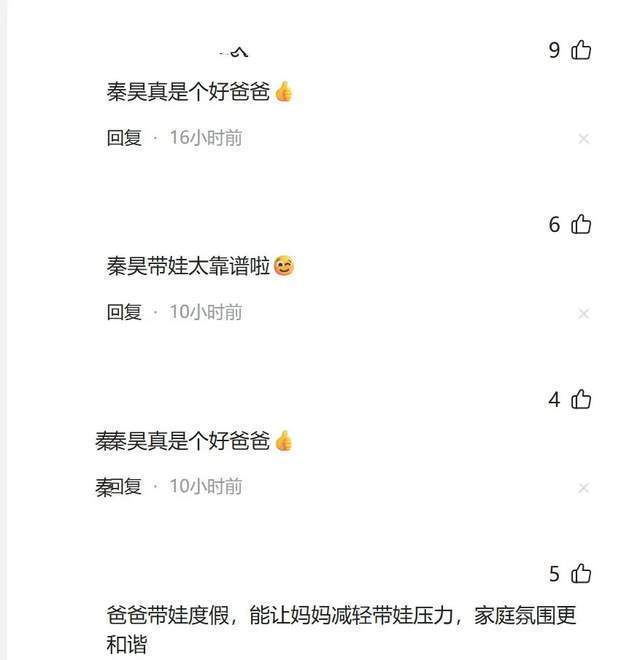Like the comment with 4 likes
Image resolution: width=640 pixels, height=660 pixels.
(x=581, y=400)
